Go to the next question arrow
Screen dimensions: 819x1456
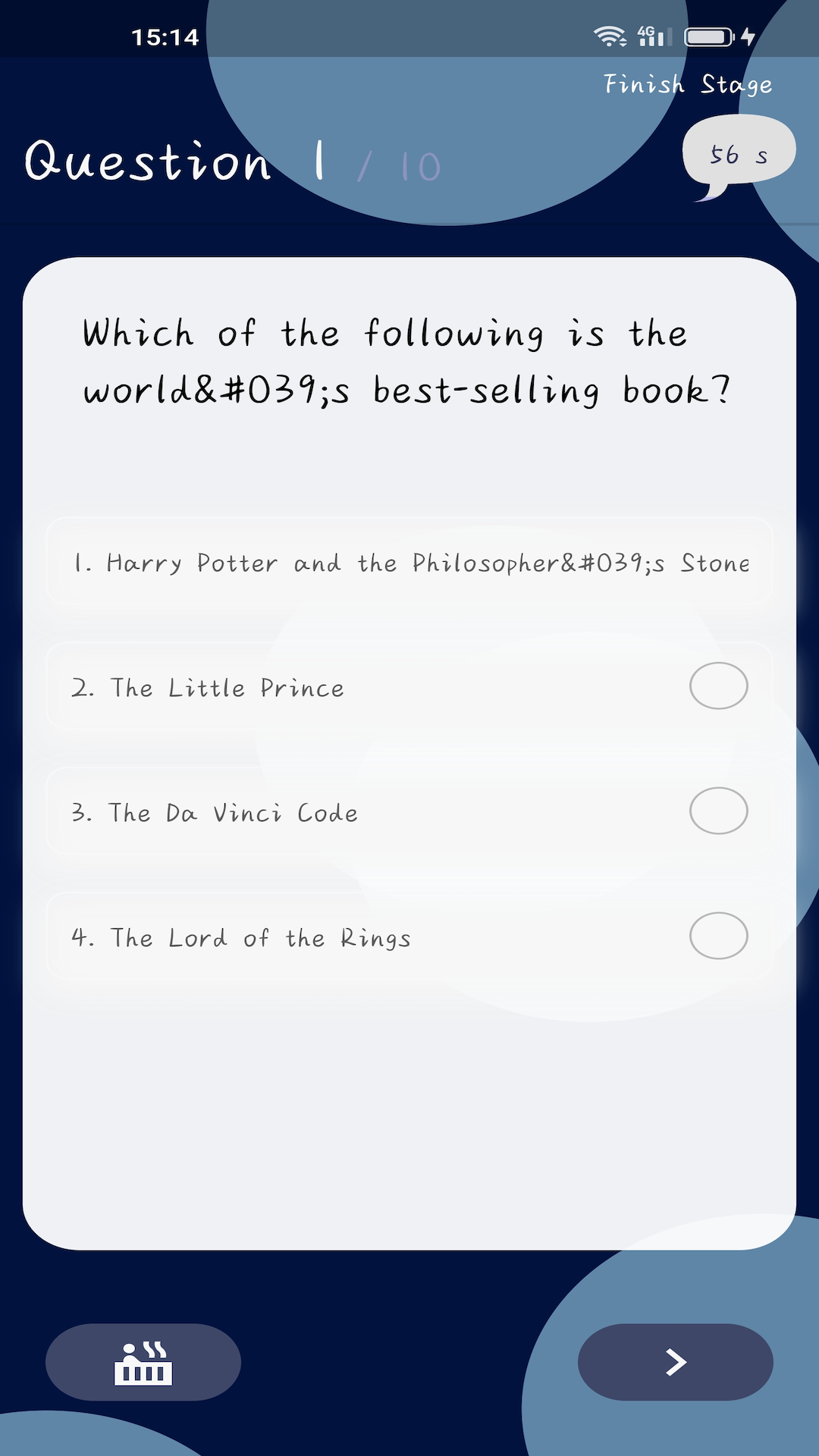675,1362
